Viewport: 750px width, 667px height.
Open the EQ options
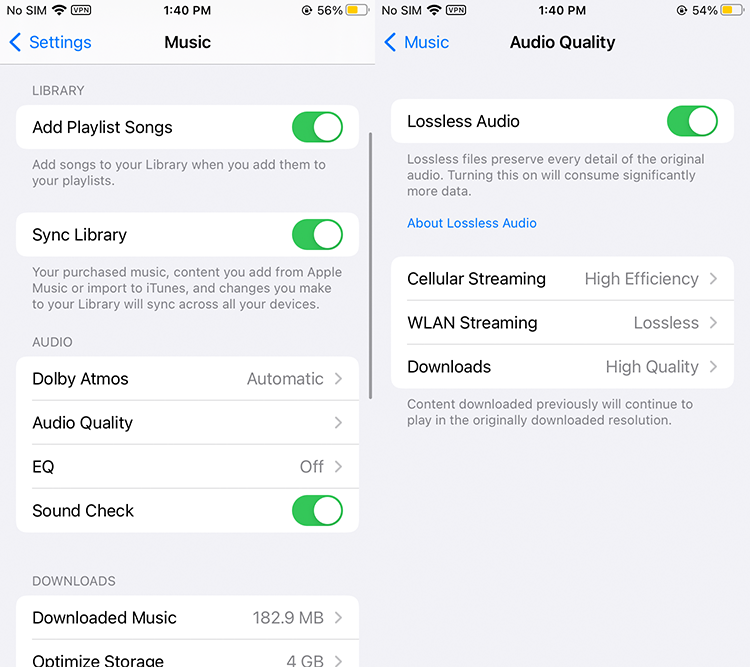(x=187, y=467)
